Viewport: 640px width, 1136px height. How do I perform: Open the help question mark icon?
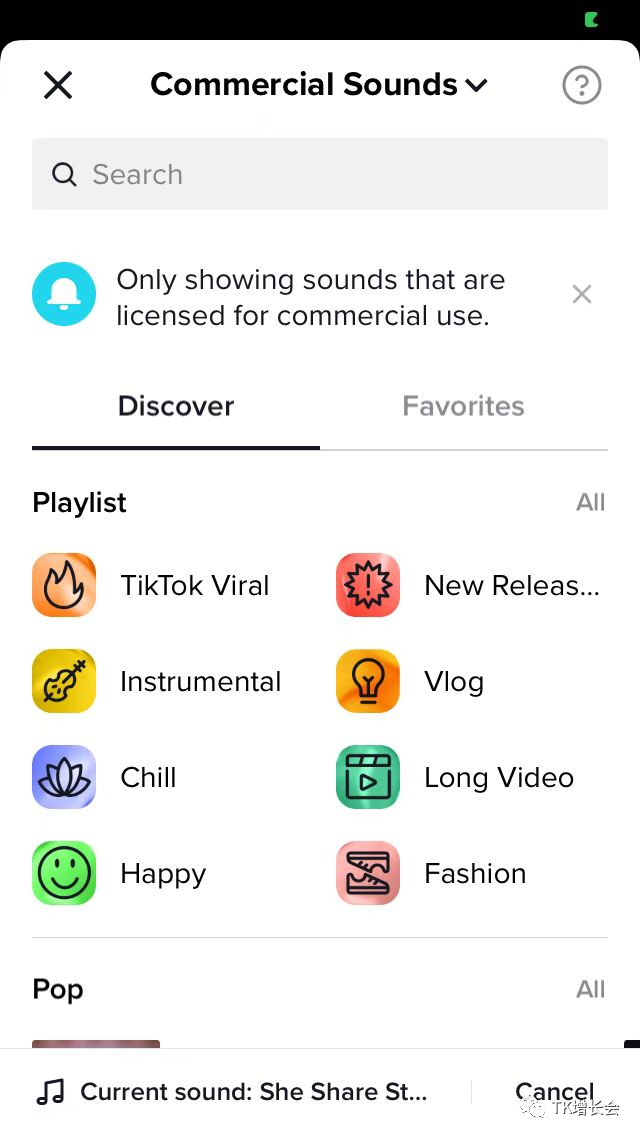tap(582, 86)
